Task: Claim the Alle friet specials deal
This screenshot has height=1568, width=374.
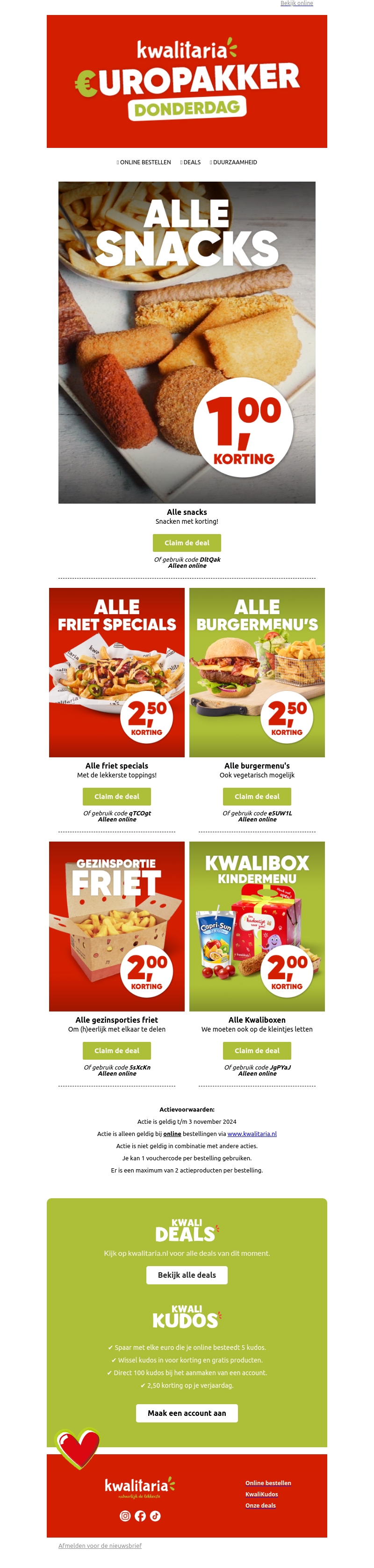Action: 117,797
